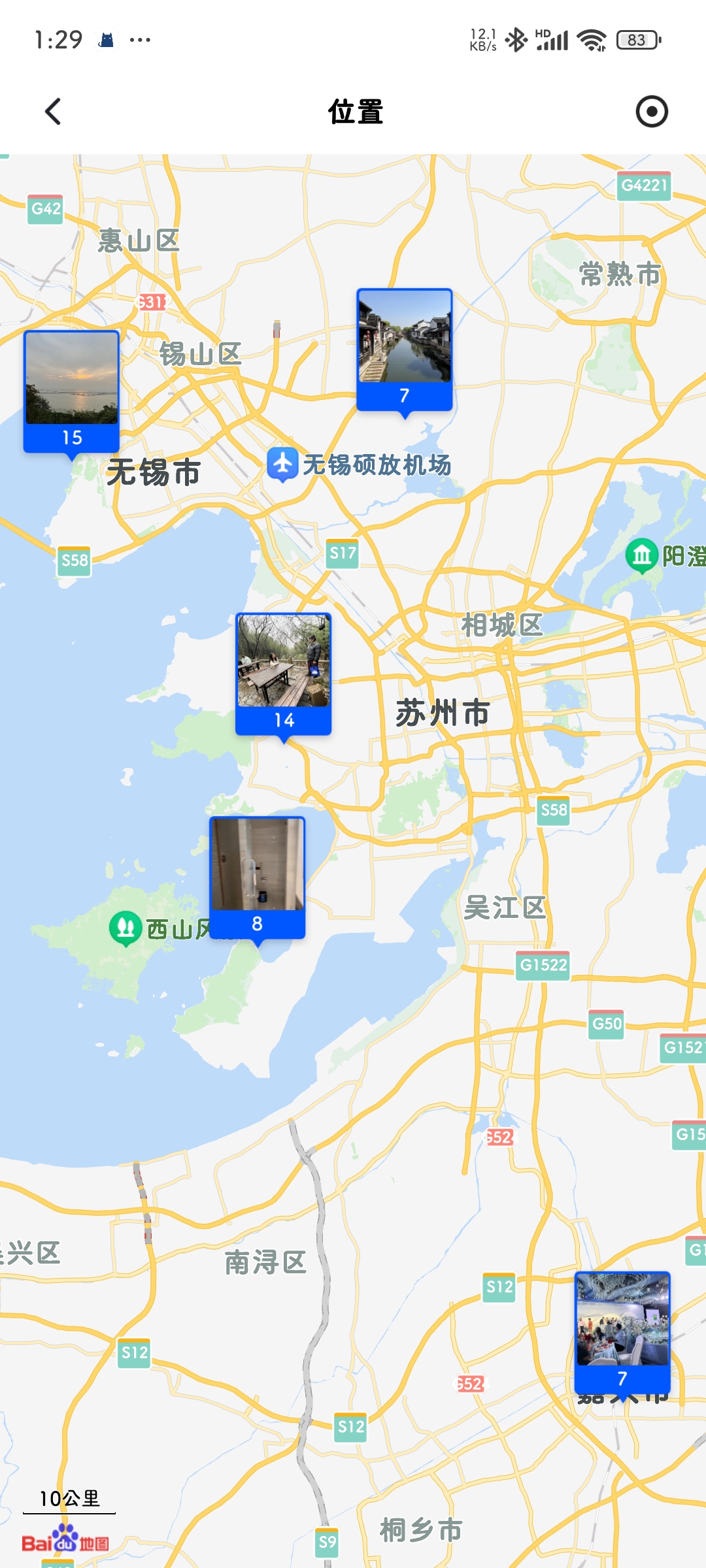Select the 无锡硕放机场 airport marker
Image resolution: width=706 pixels, height=1568 pixels.
pyautogui.click(x=282, y=464)
